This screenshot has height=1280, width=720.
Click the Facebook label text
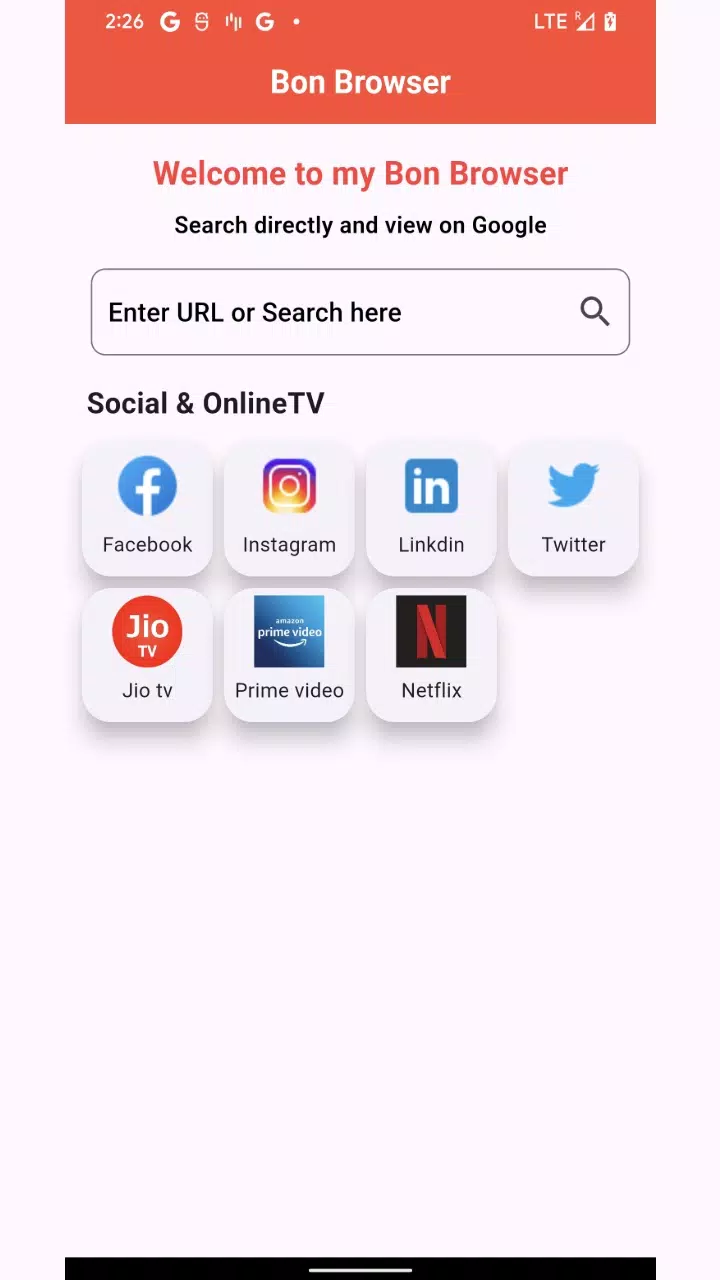(147, 544)
